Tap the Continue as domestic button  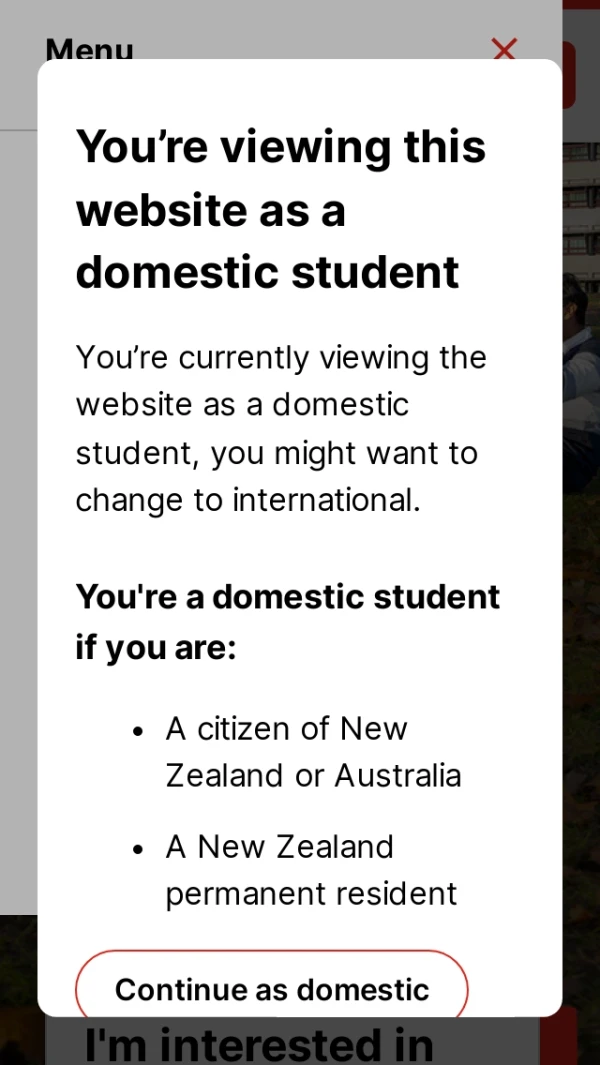271,988
